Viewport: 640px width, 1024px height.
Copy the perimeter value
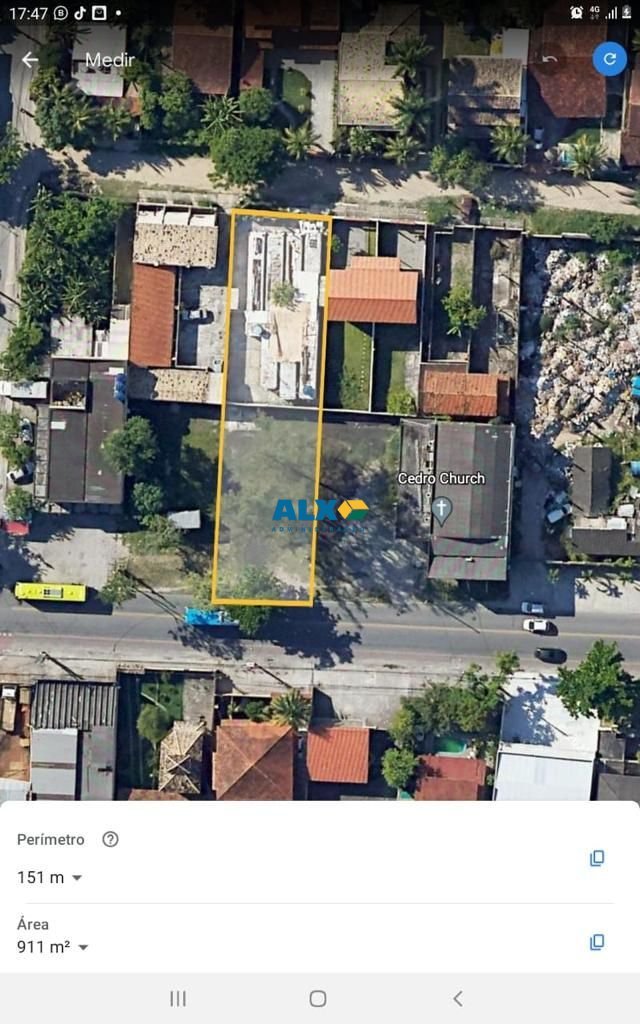click(x=597, y=858)
